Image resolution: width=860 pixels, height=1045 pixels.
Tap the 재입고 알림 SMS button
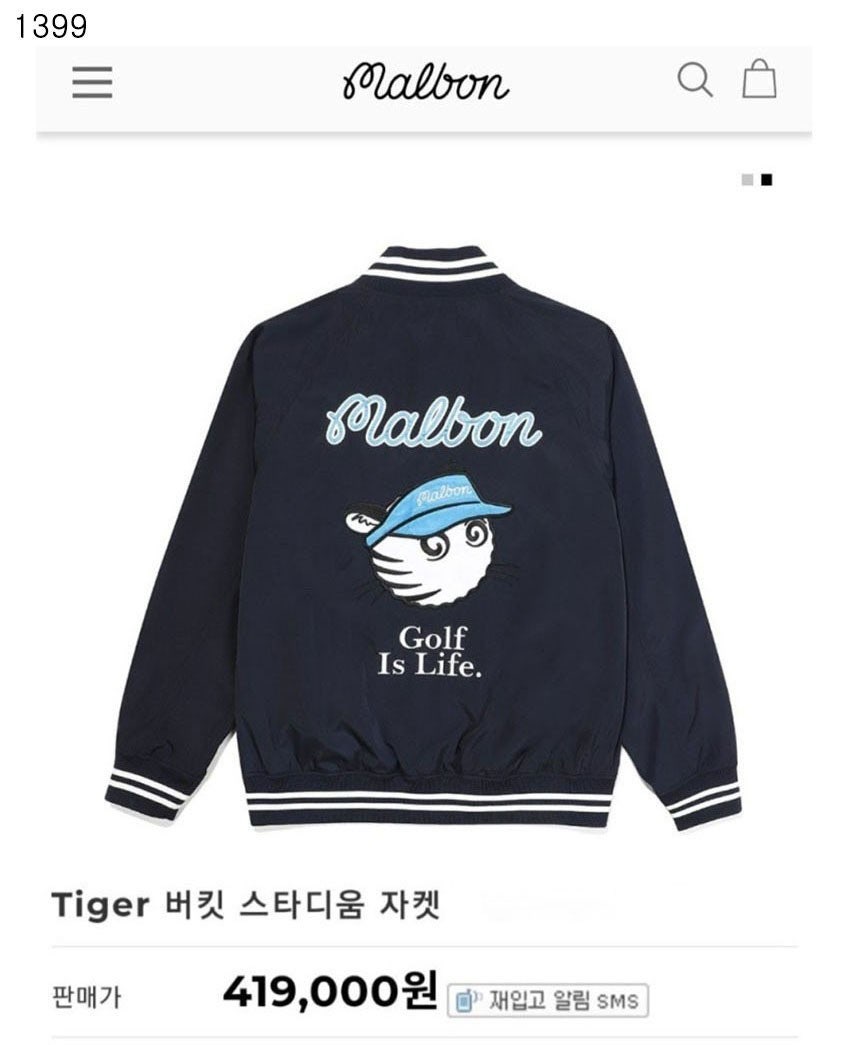click(548, 1000)
